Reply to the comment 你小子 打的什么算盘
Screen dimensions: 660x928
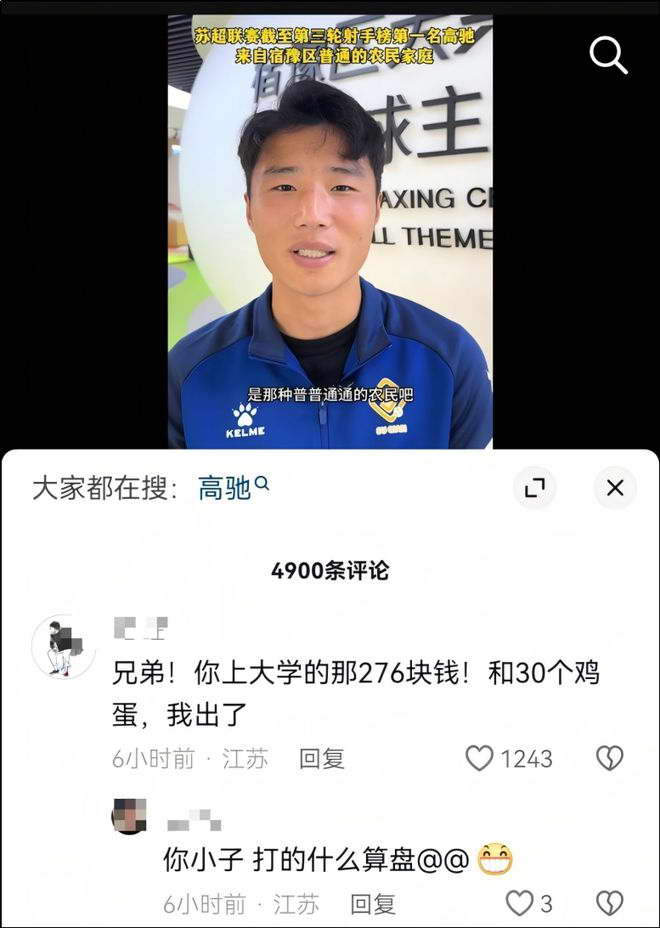click(373, 904)
